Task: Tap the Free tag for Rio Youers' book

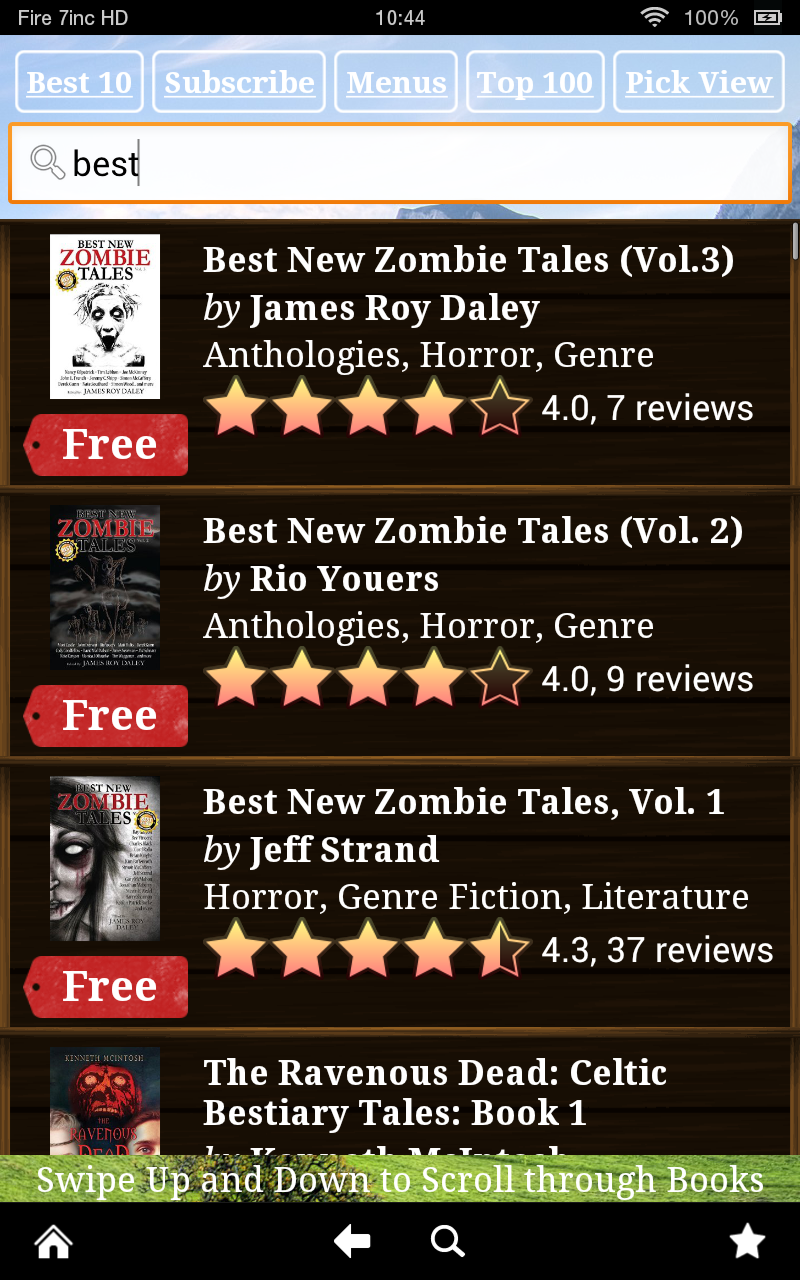Action: pyautogui.click(x=108, y=716)
